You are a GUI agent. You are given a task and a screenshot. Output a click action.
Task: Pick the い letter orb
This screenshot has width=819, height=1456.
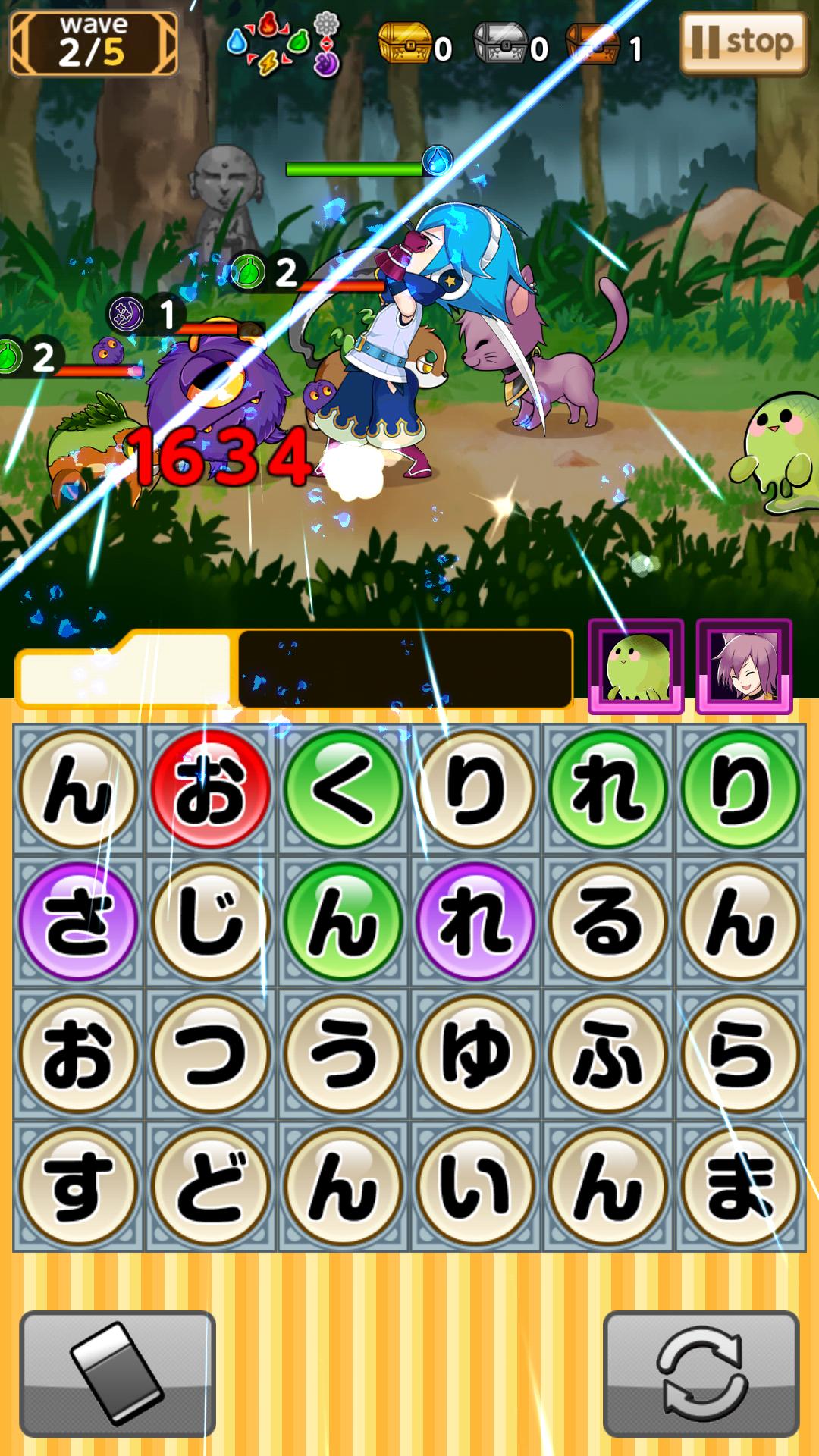[x=475, y=1185]
